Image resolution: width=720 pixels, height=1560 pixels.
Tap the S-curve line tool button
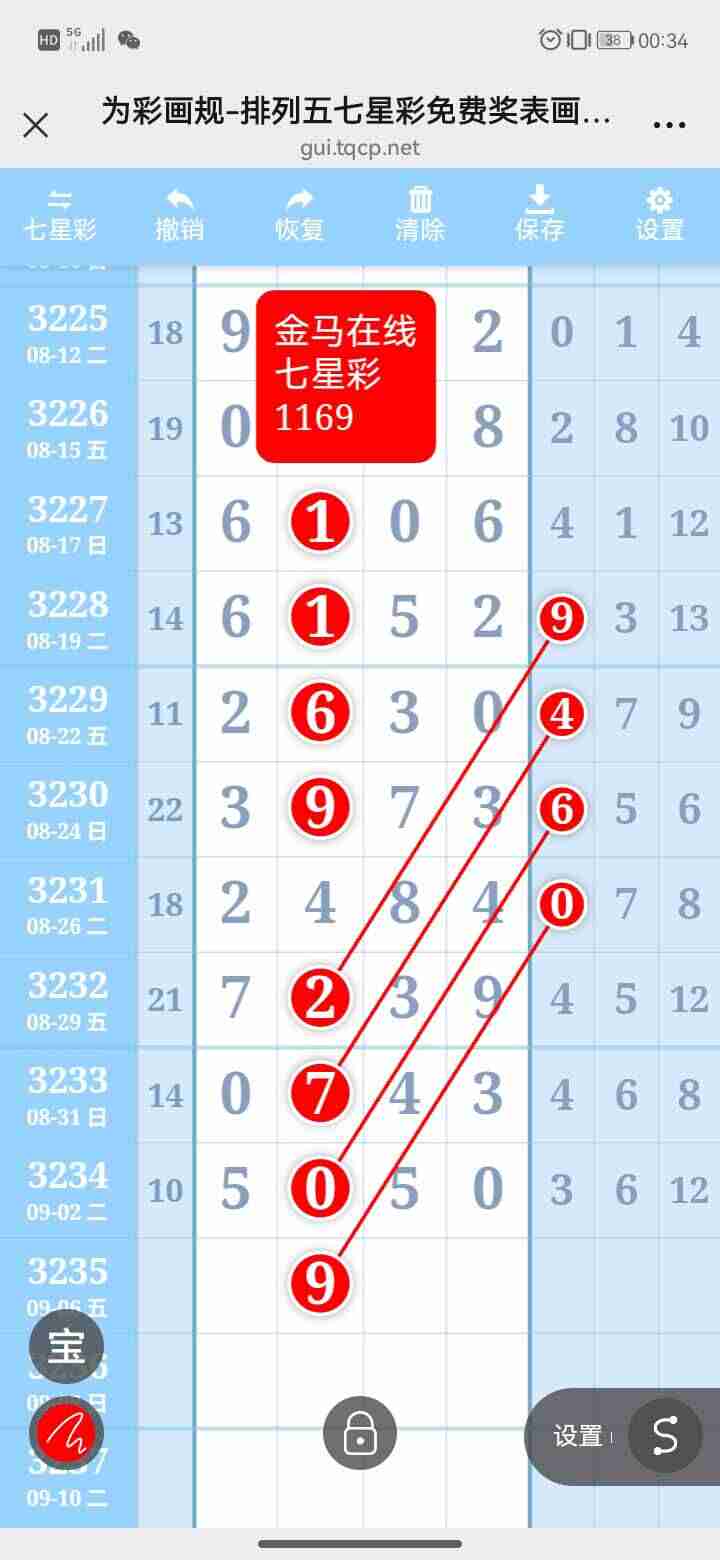click(665, 1436)
